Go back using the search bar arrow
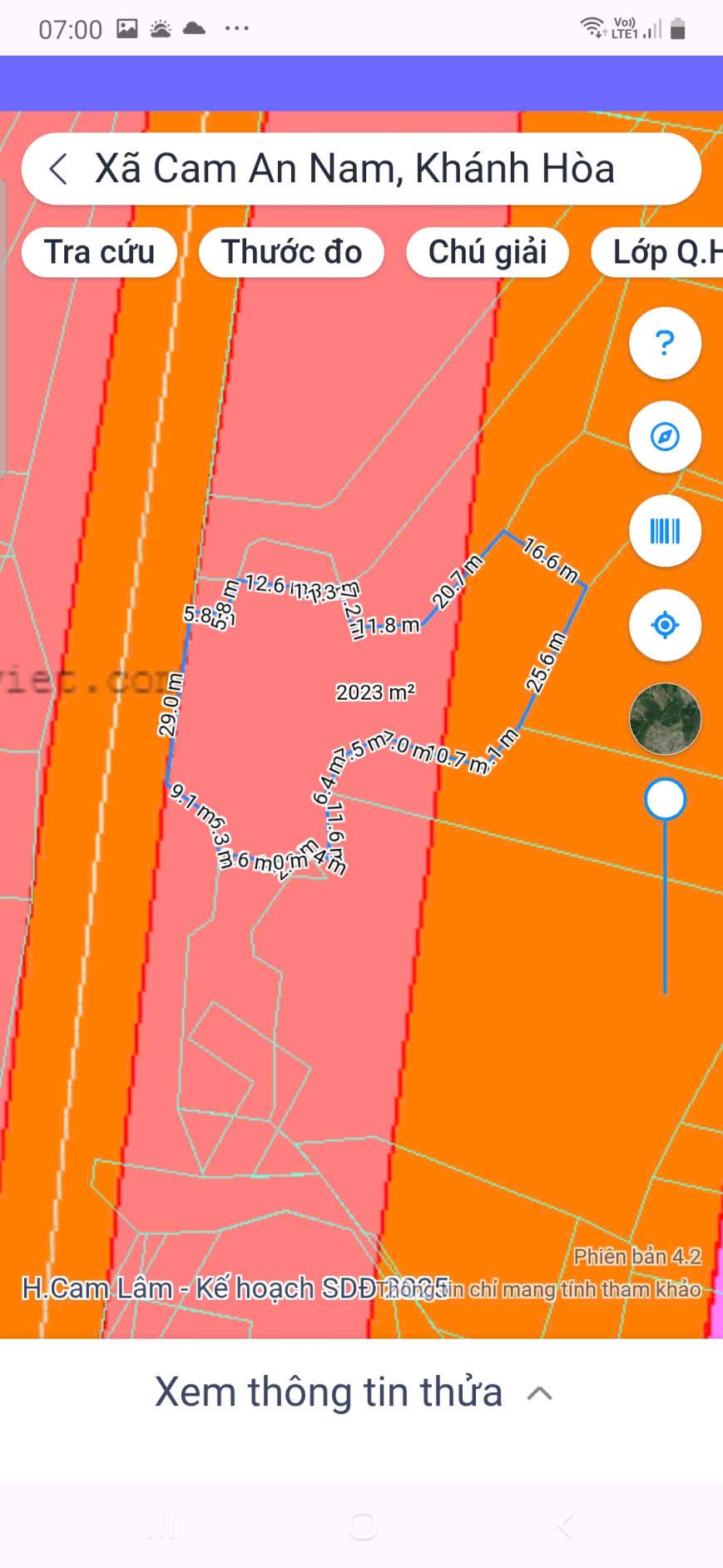The width and height of the screenshot is (723, 1568). (x=57, y=169)
